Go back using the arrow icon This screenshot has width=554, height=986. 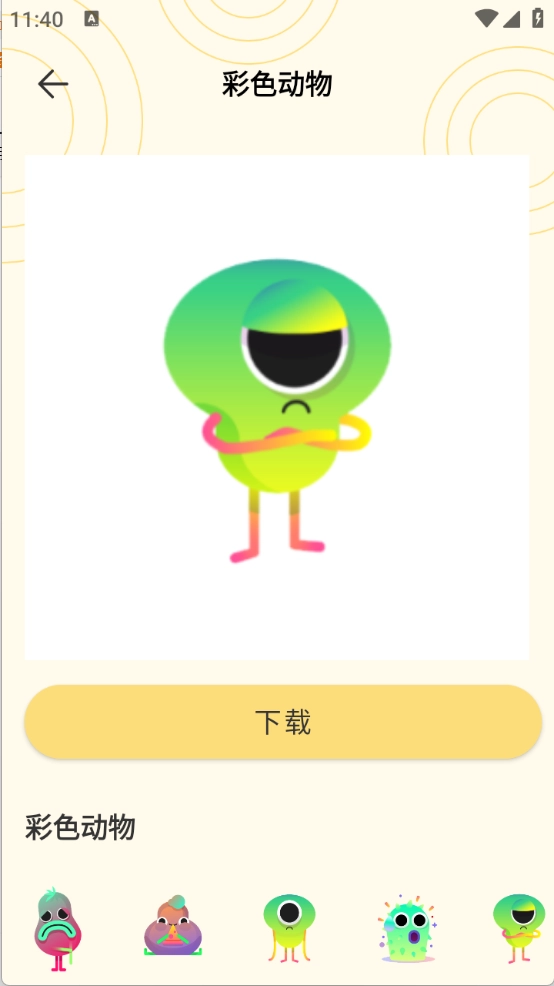(x=53, y=84)
